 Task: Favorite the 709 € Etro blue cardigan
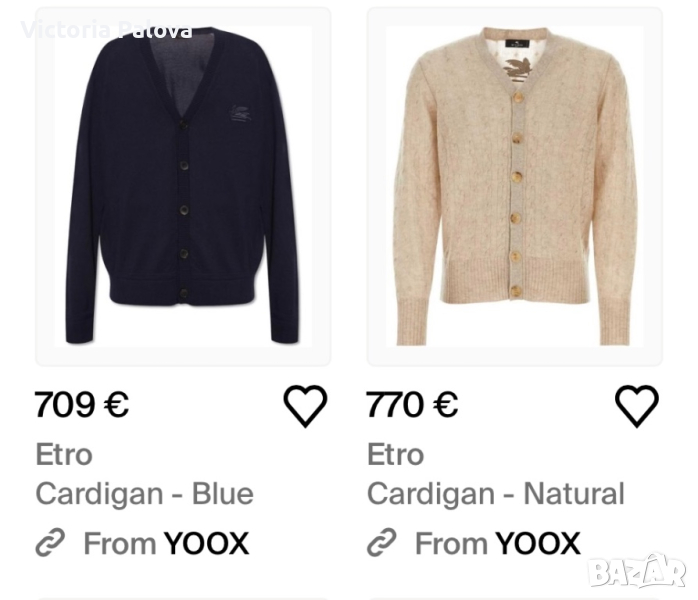[305, 406]
